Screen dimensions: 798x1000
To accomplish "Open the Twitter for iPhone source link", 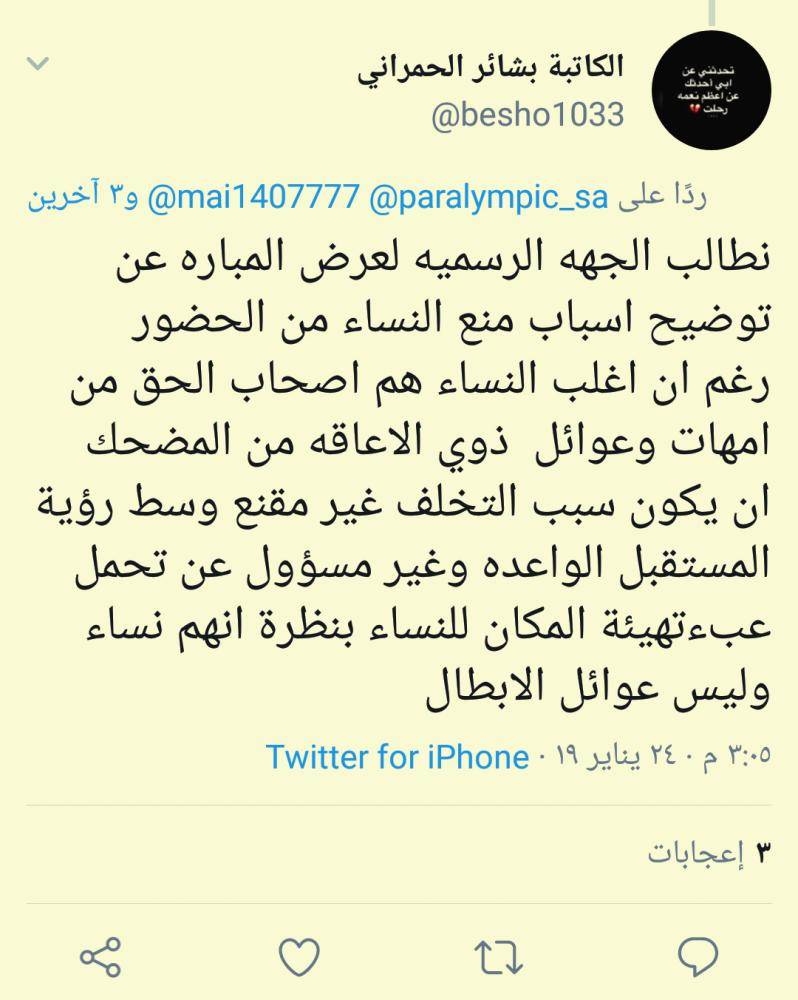I will (396, 756).
